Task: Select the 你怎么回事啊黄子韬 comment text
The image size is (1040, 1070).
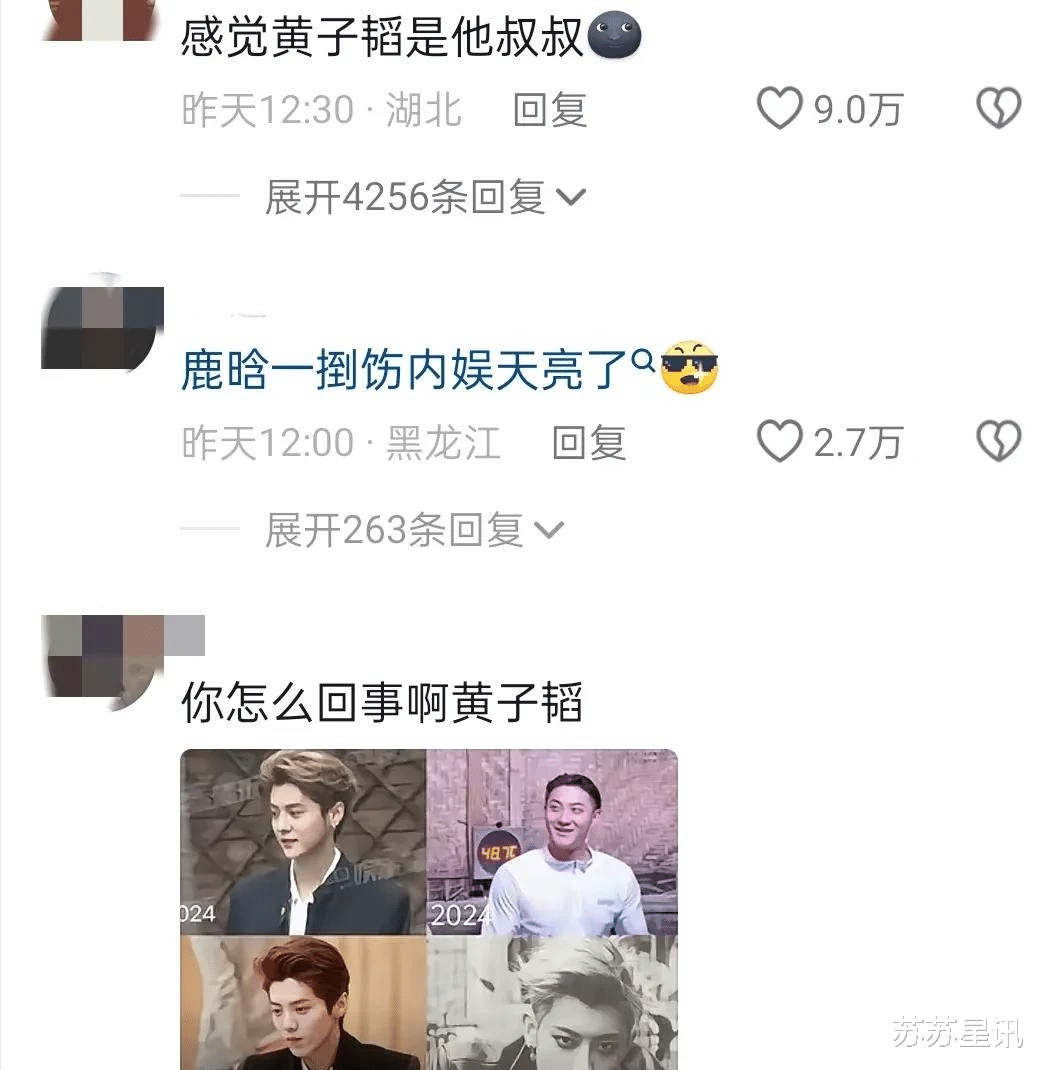Action: [x=385, y=702]
